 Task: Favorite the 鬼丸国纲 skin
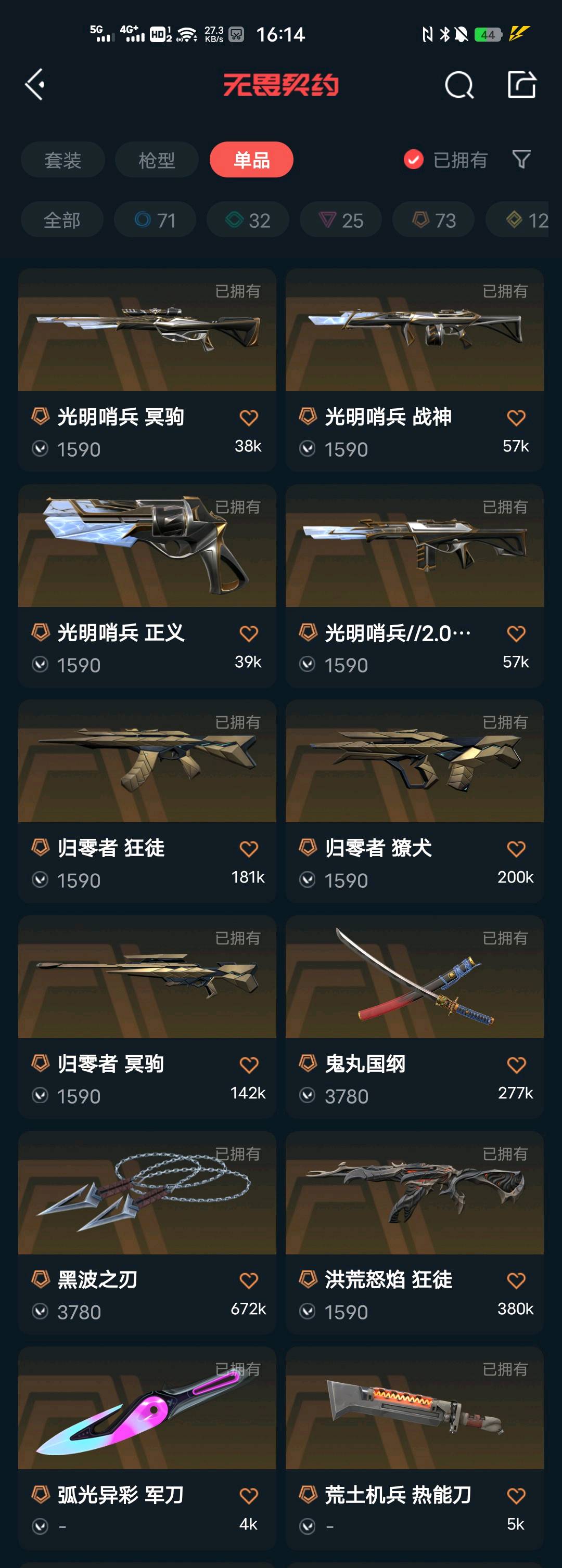[516, 1065]
